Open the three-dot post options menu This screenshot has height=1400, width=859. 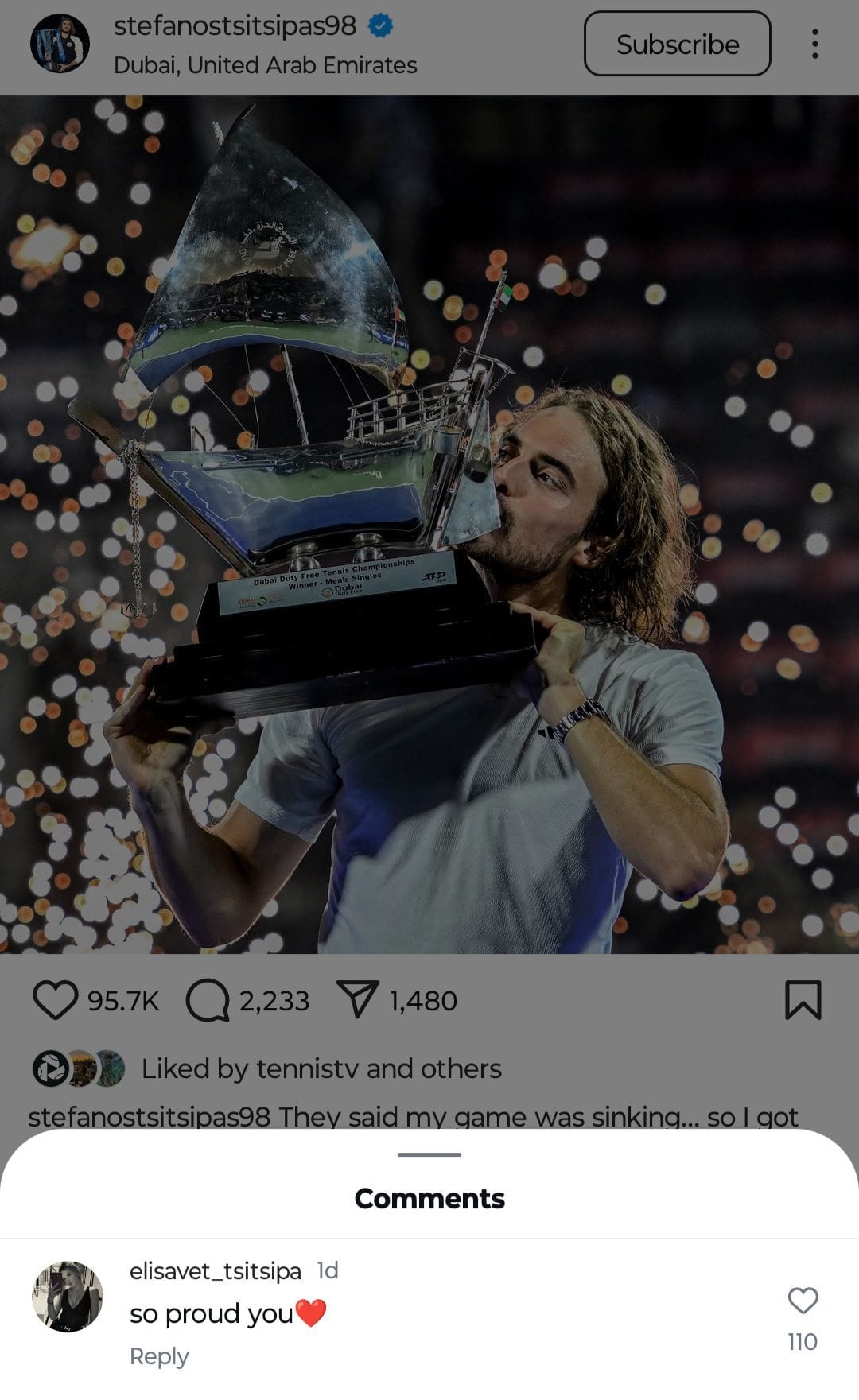click(814, 44)
